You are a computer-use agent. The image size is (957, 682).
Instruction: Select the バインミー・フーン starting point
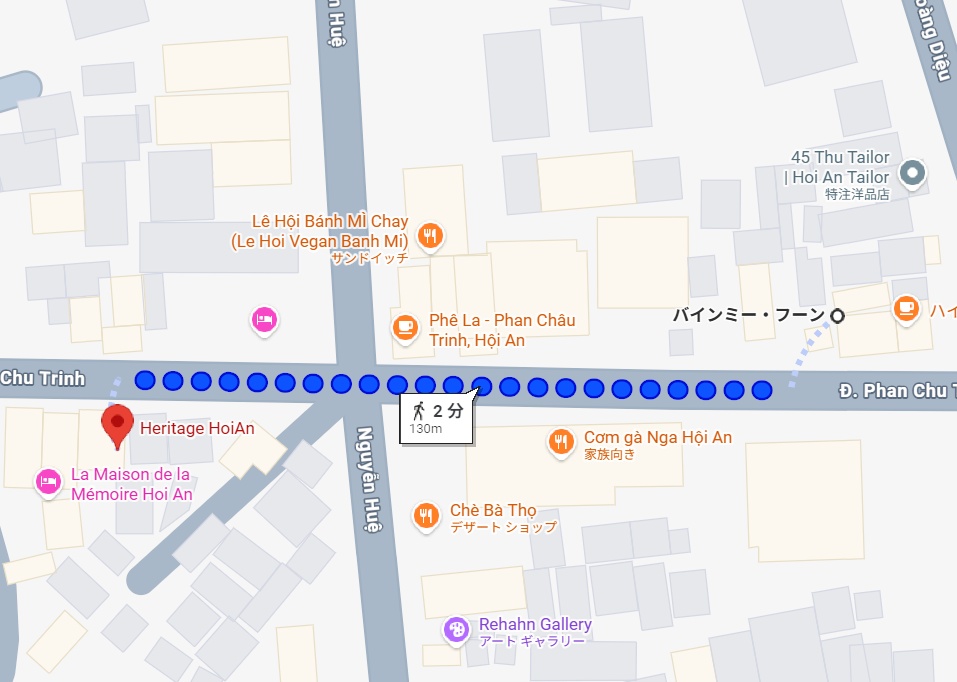point(837,316)
